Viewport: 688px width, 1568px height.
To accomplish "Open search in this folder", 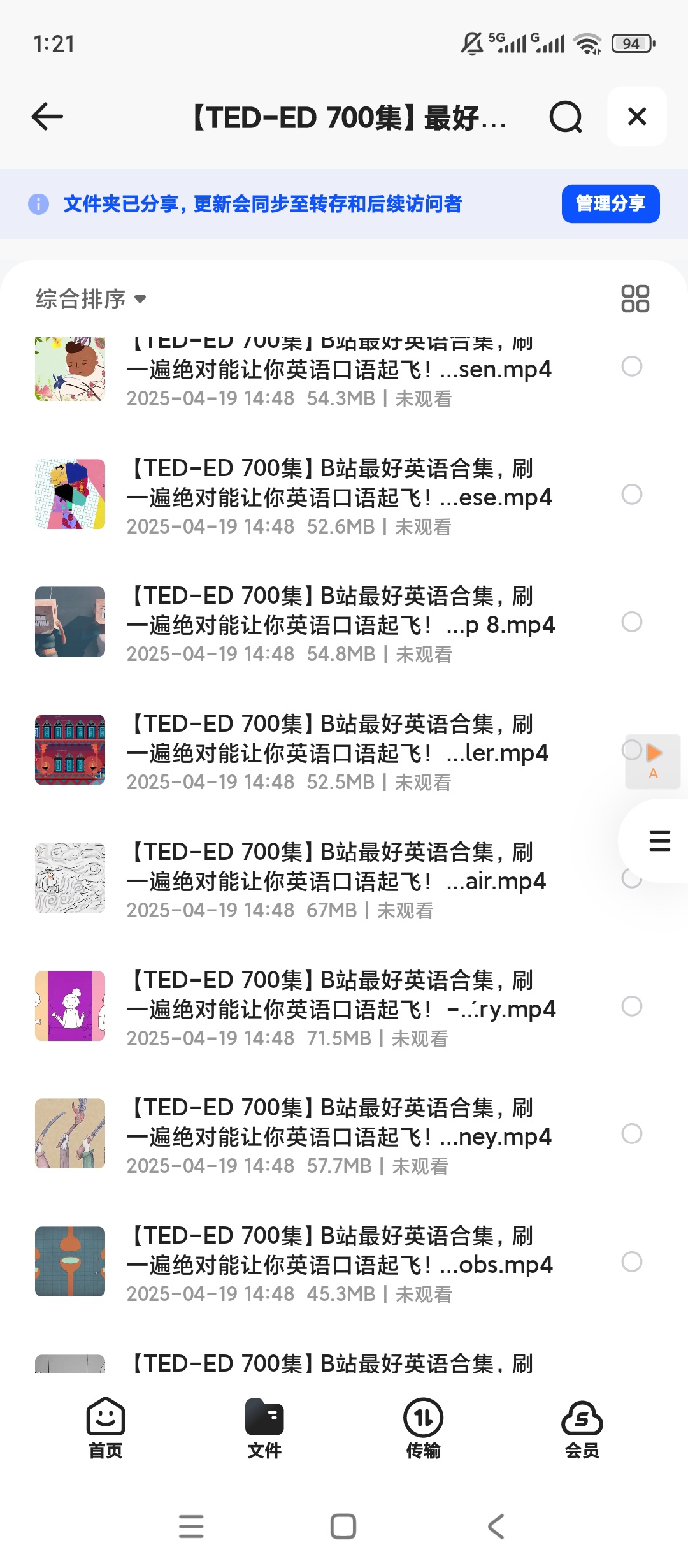I will point(566,117).
